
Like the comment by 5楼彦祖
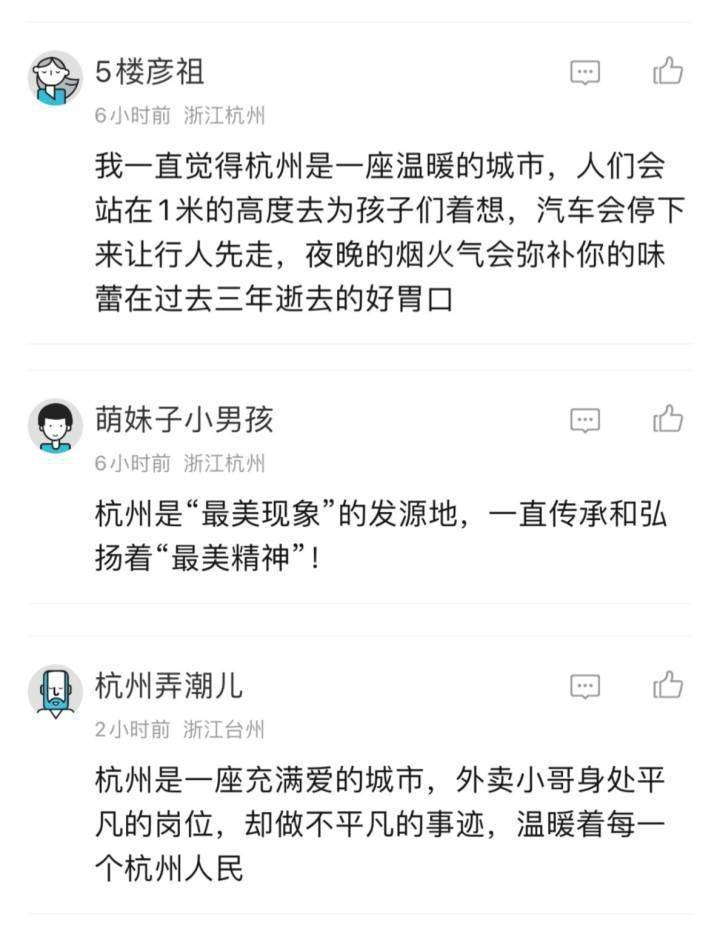pos(668,72)
